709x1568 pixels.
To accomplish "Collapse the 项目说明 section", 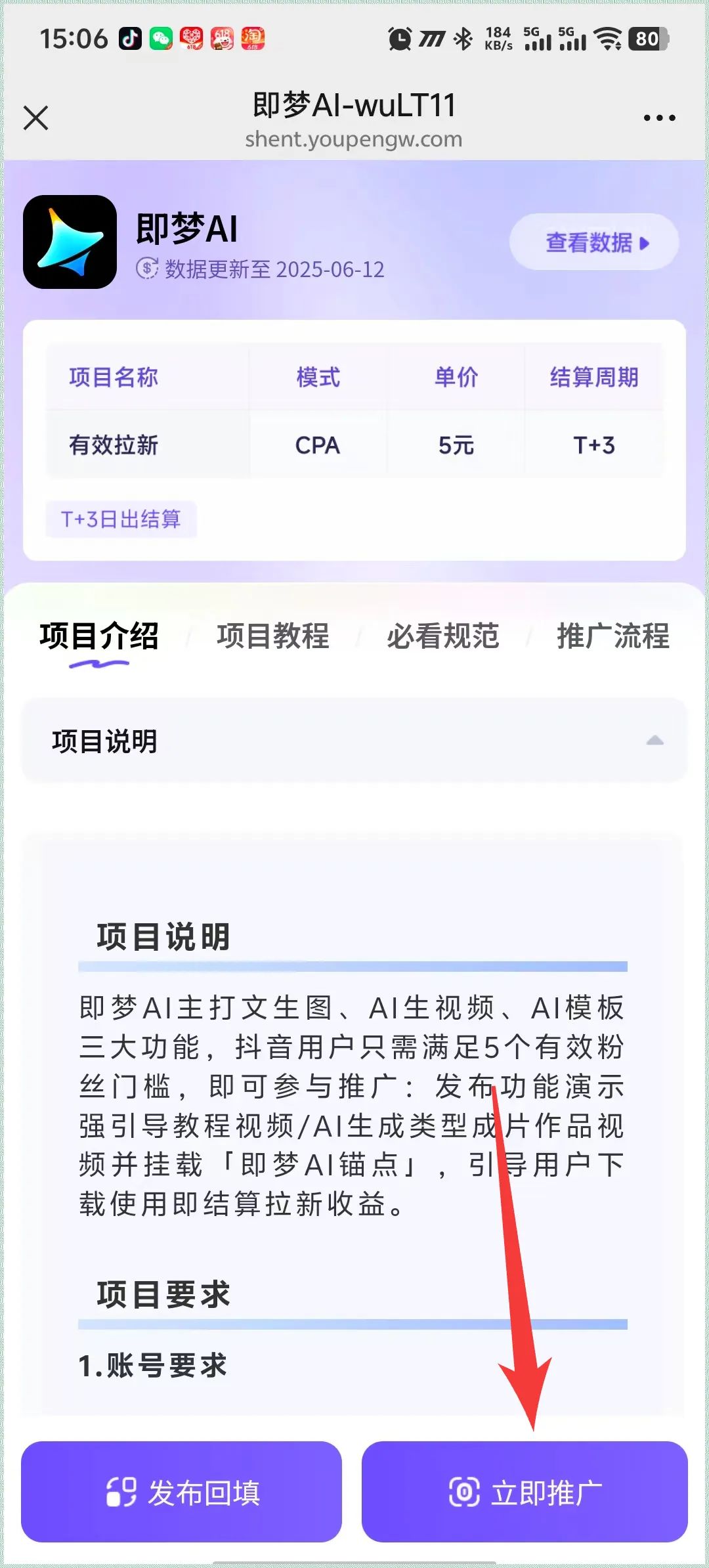I will (x=354, y=741).
